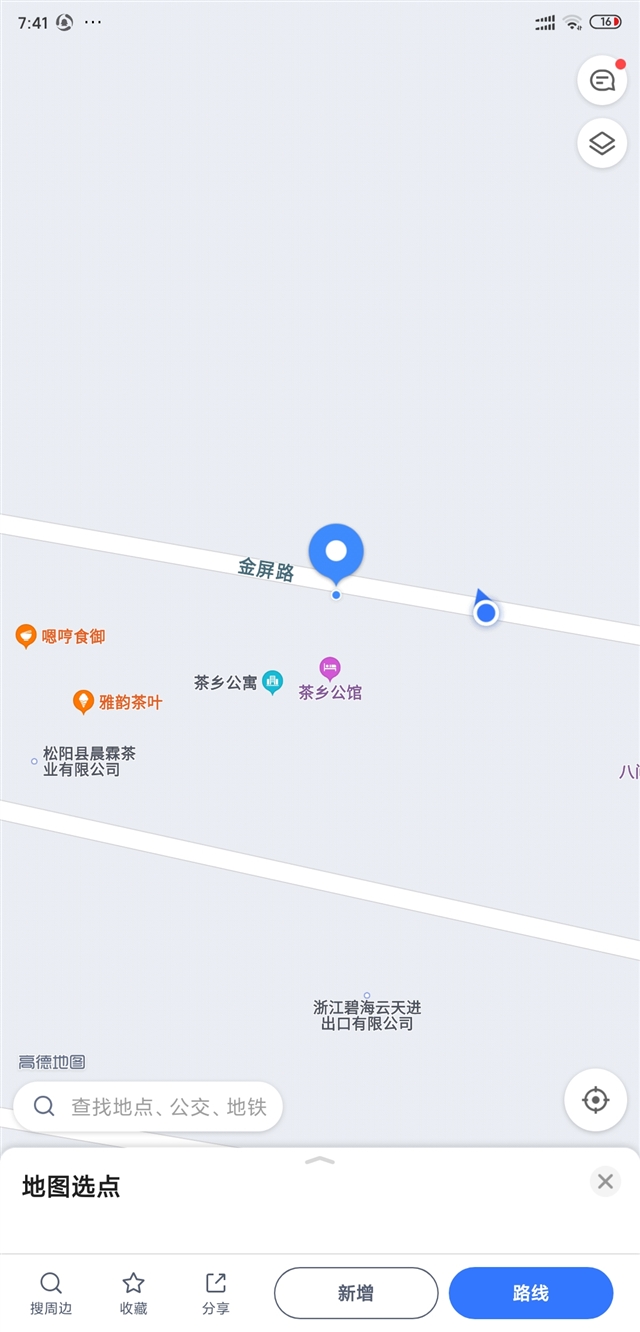This screenshot has height=1332, width=640.
Task: Tap the search box for places and transit
Action: (148, 1107)
